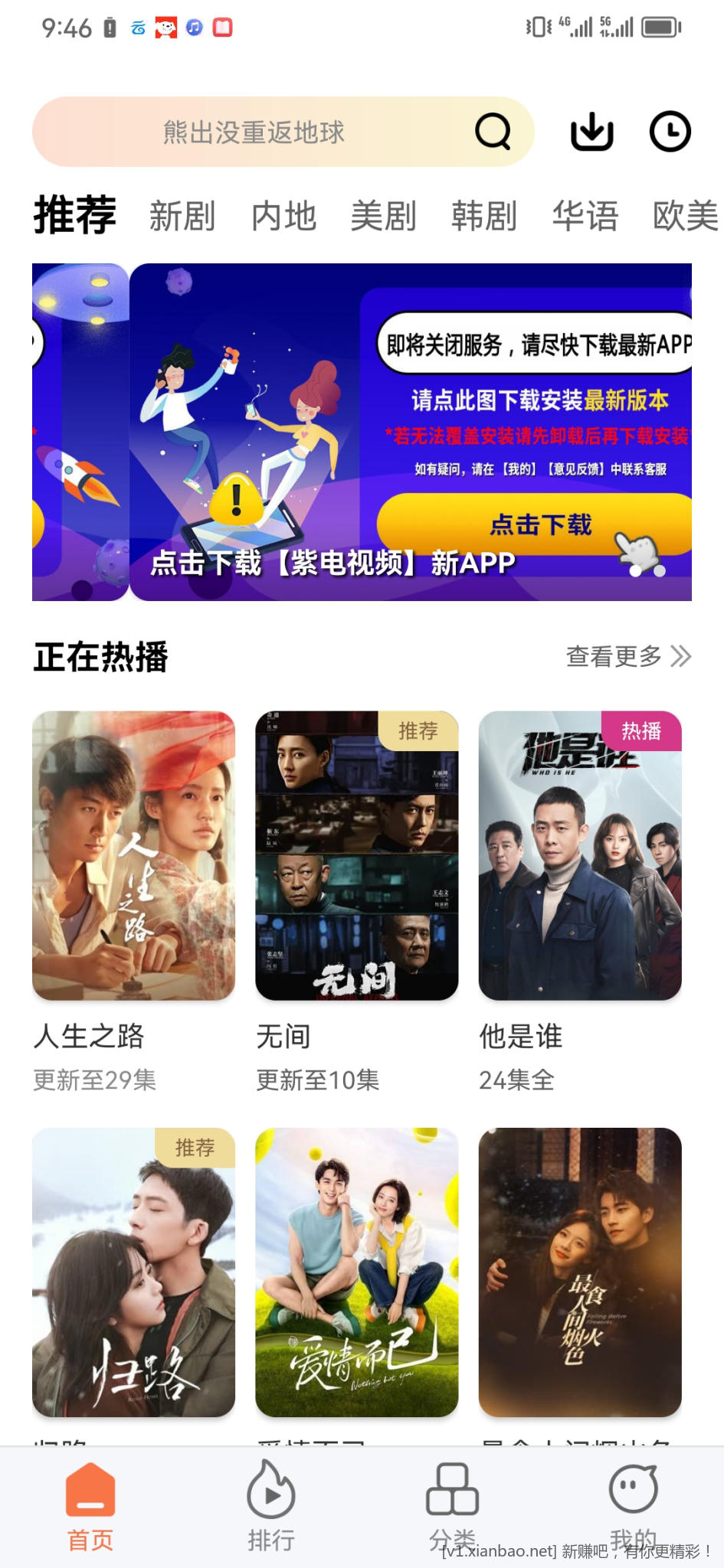Switch to the 新剧 tab
Image resolution: width=724 pixels, height=1568 pixels.
pos(182,216)
